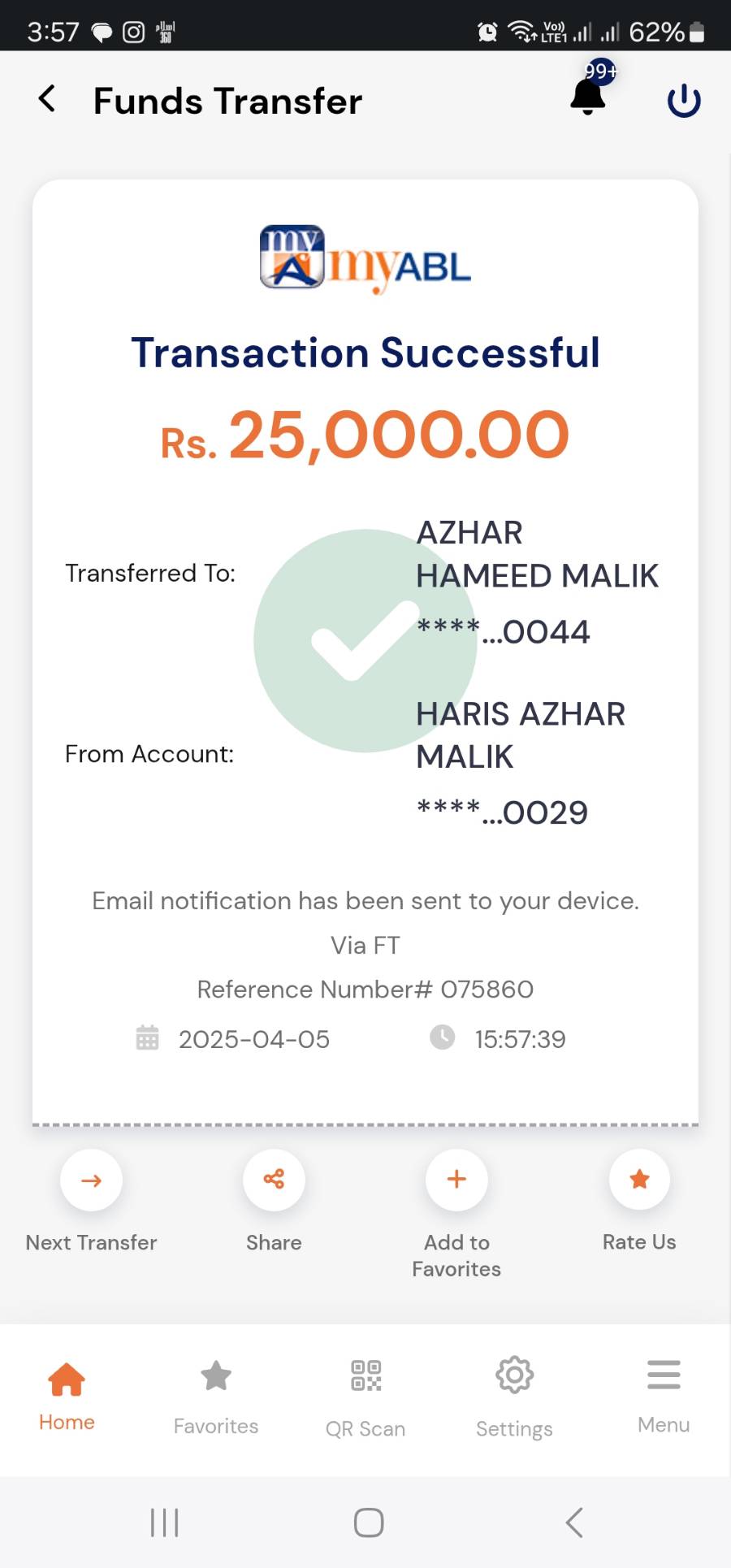Start the Next Transfer
This screenshot has height=1568, width=731.
tap(91, 1180)
